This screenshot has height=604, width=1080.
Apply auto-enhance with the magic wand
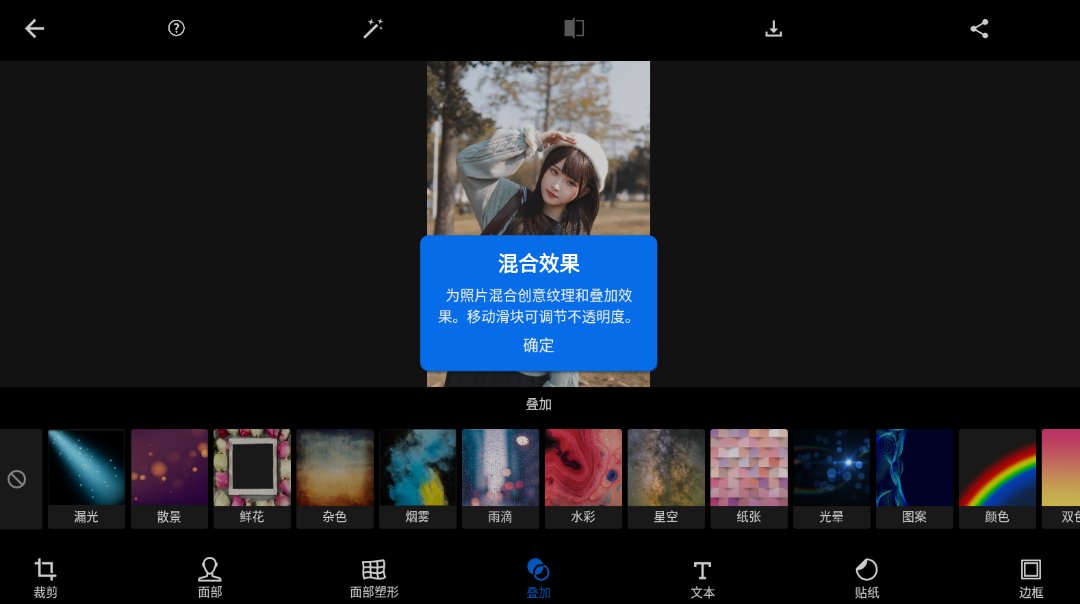click(373, 29)
